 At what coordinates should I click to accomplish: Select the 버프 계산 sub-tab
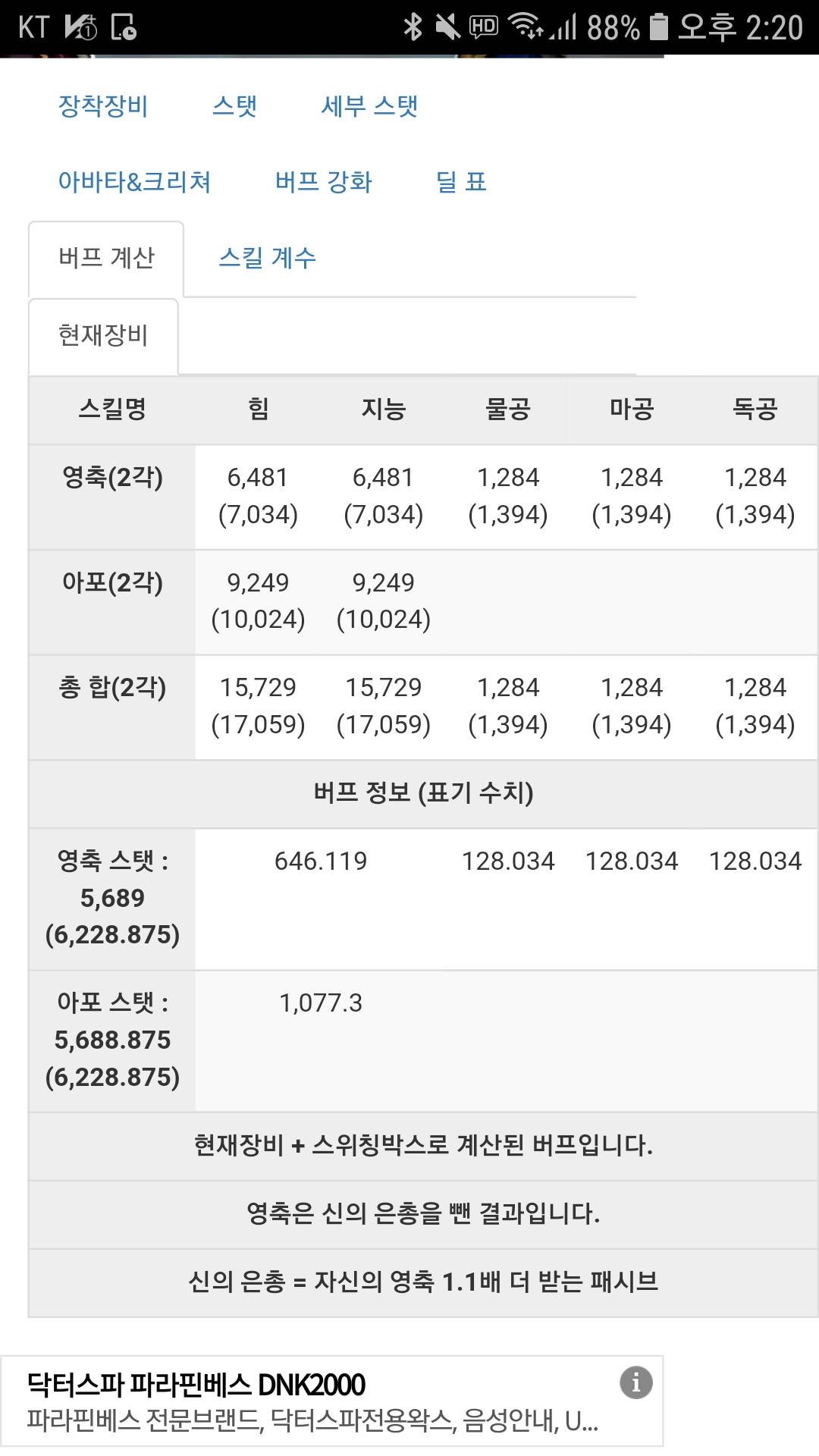point(106,259)
